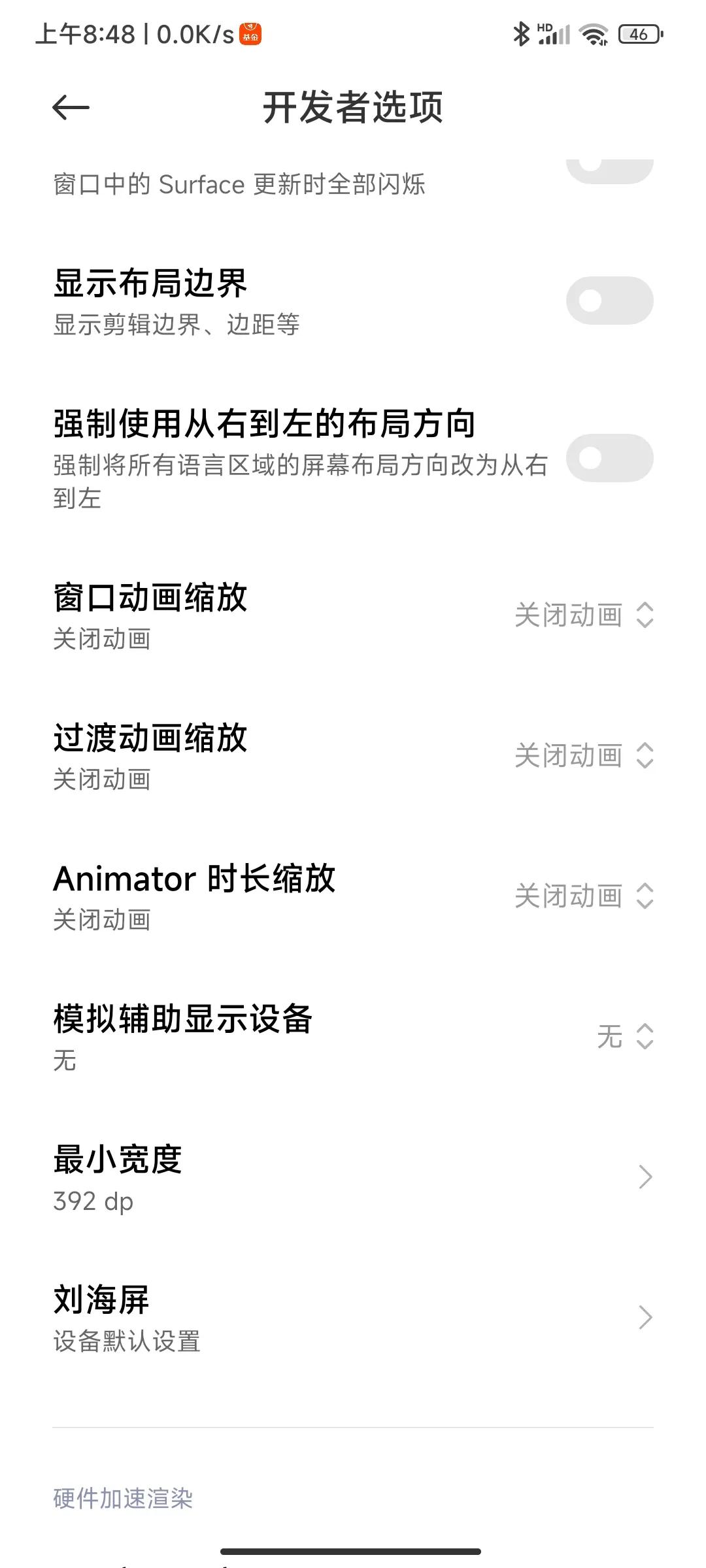Image resolution: width=706 pixels, height=1568 pixels.
Task: Tap the chevron beside 刘海屏
Action: [644, 1316]
